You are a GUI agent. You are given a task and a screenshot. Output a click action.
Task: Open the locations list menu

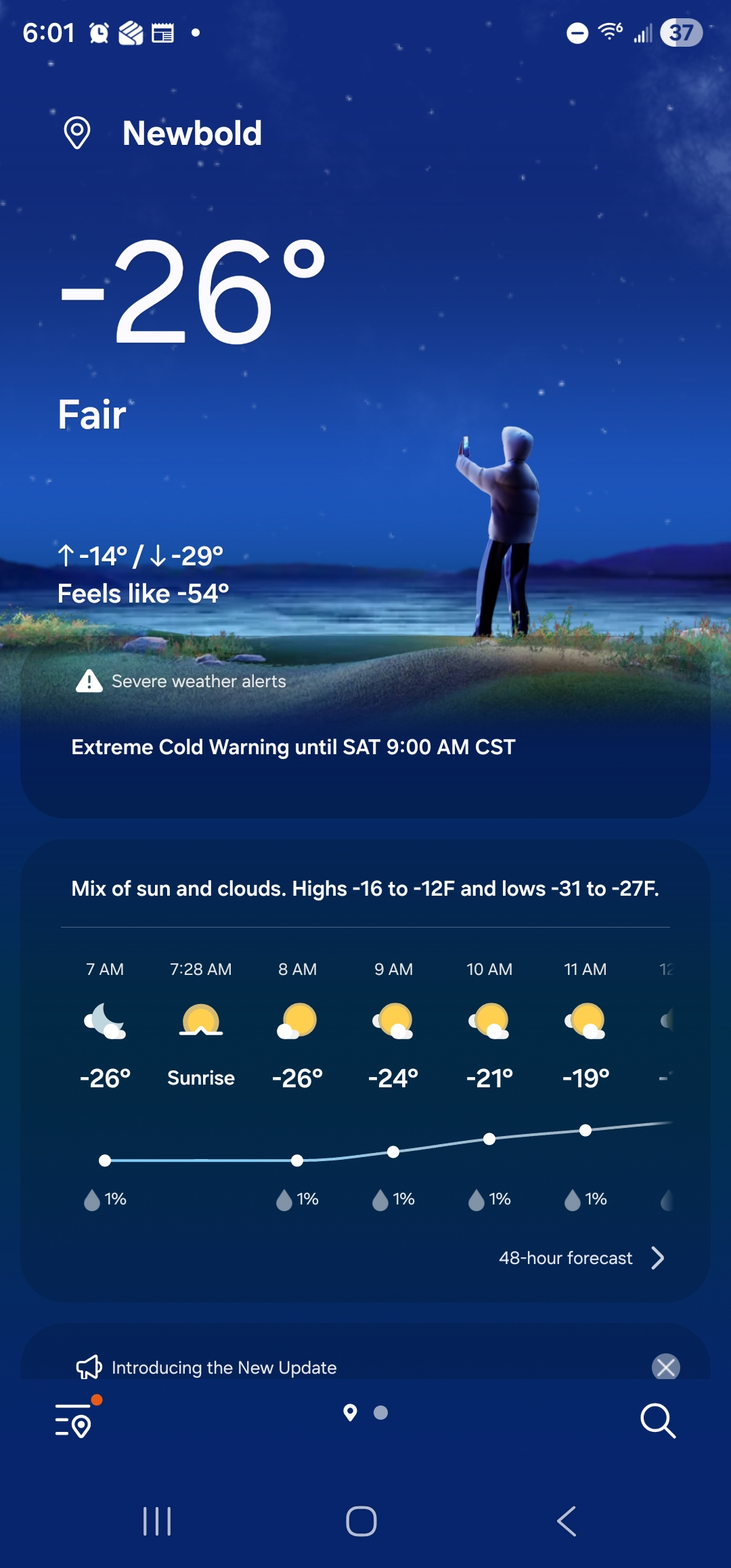click(x=74, y=1420)
